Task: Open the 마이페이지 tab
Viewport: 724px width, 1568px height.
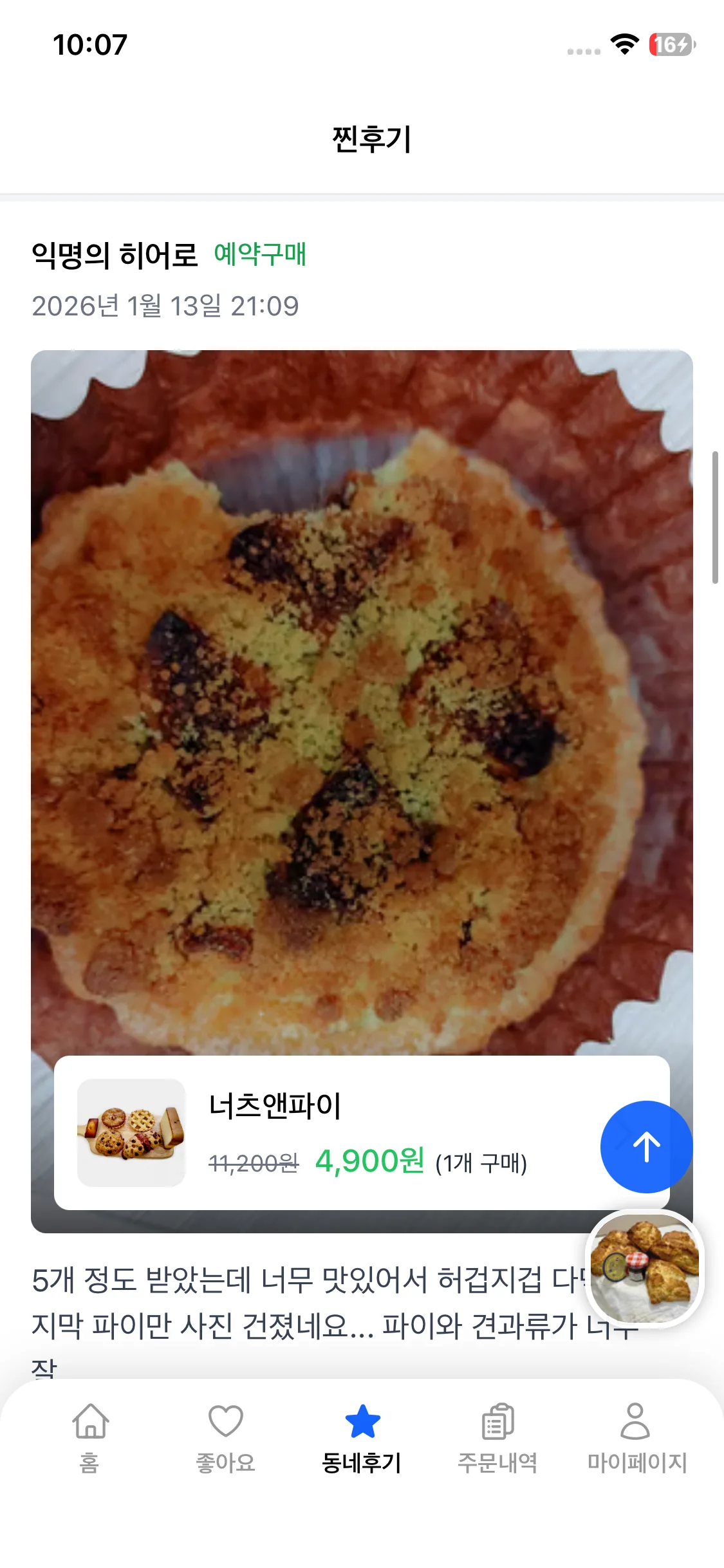Action: (636, 1438)
